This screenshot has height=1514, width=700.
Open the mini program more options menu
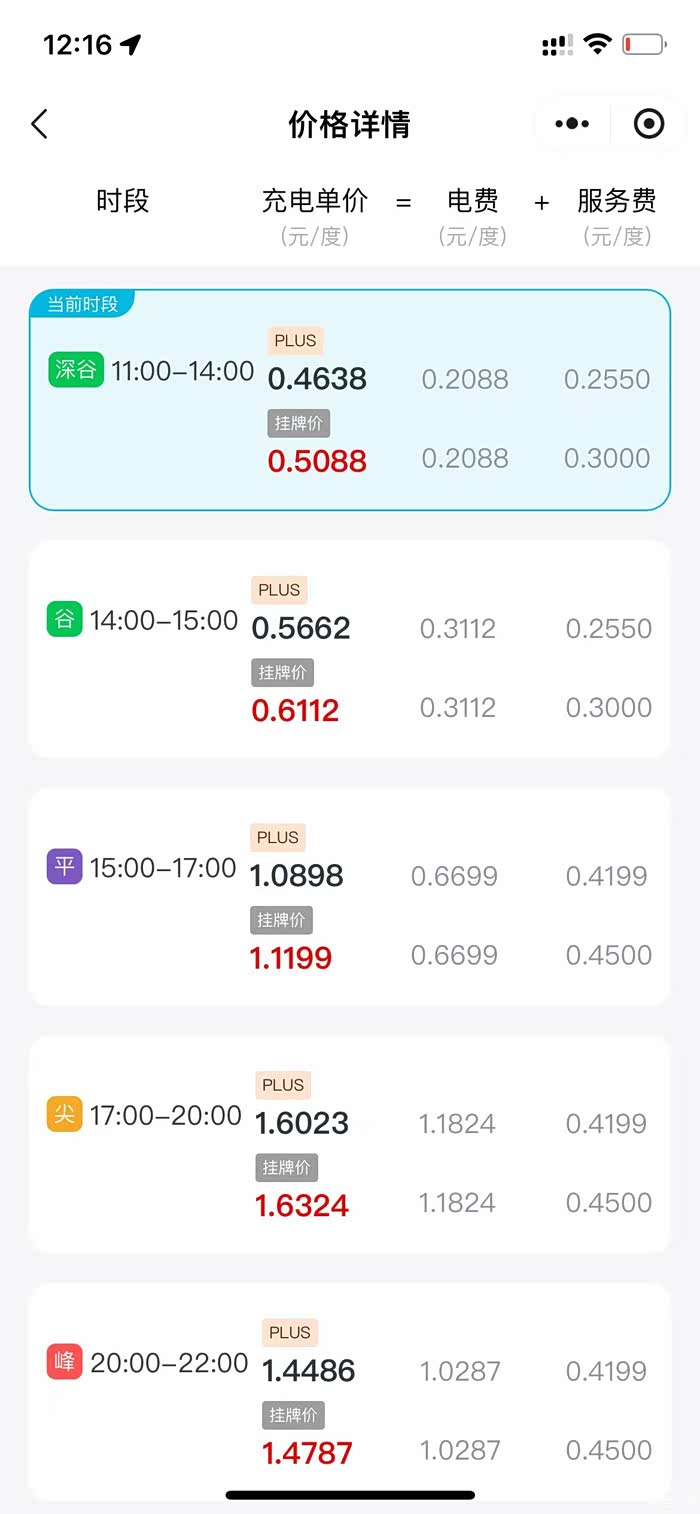click(572, 124)
